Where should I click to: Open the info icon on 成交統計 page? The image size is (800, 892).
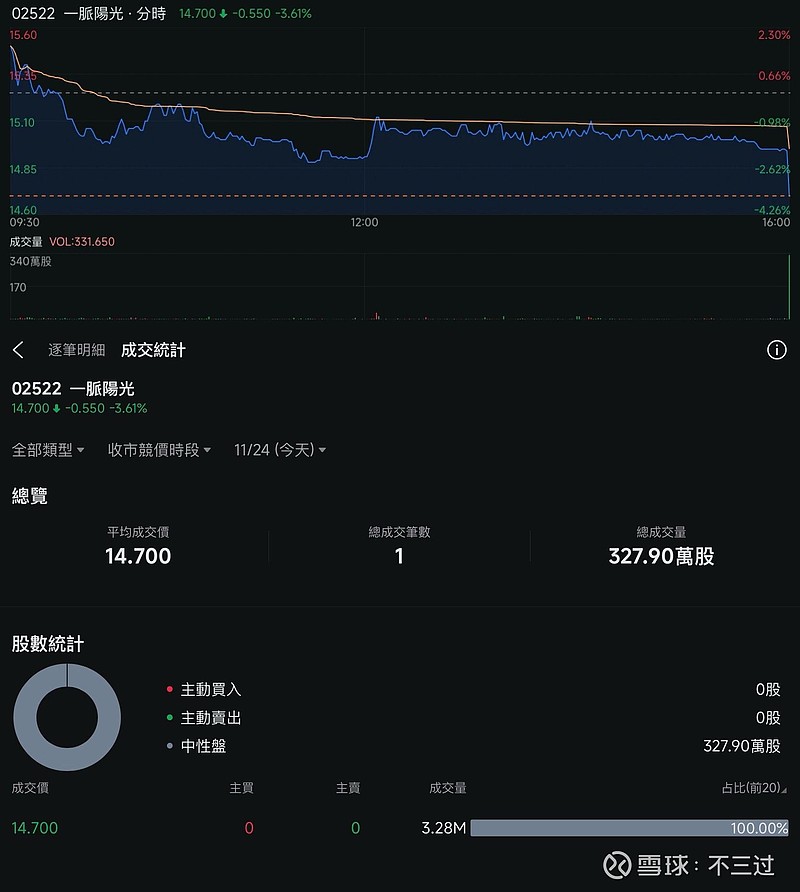point(777,350)
